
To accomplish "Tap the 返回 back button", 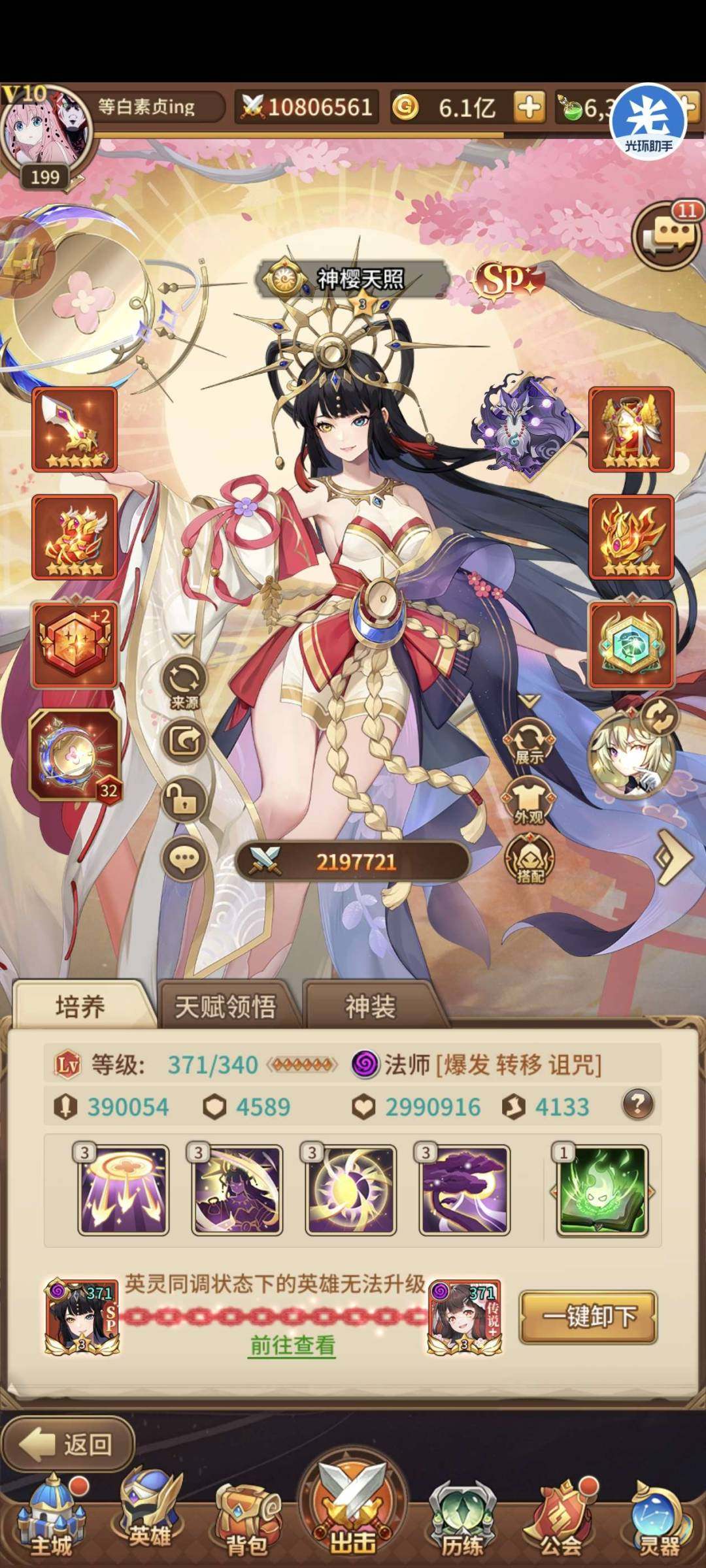I will [67, 1445].
